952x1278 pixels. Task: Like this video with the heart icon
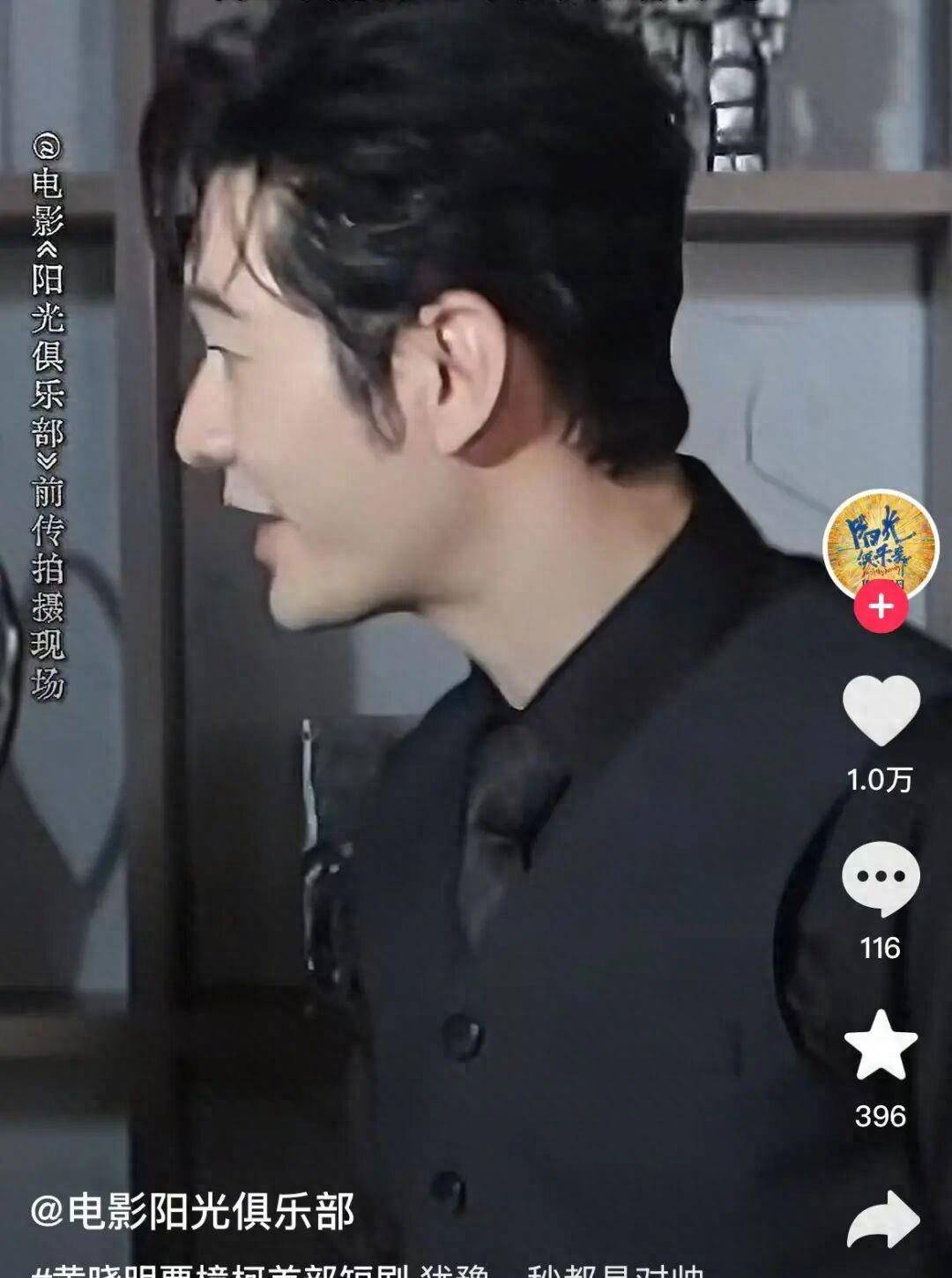tap(881, 710)
